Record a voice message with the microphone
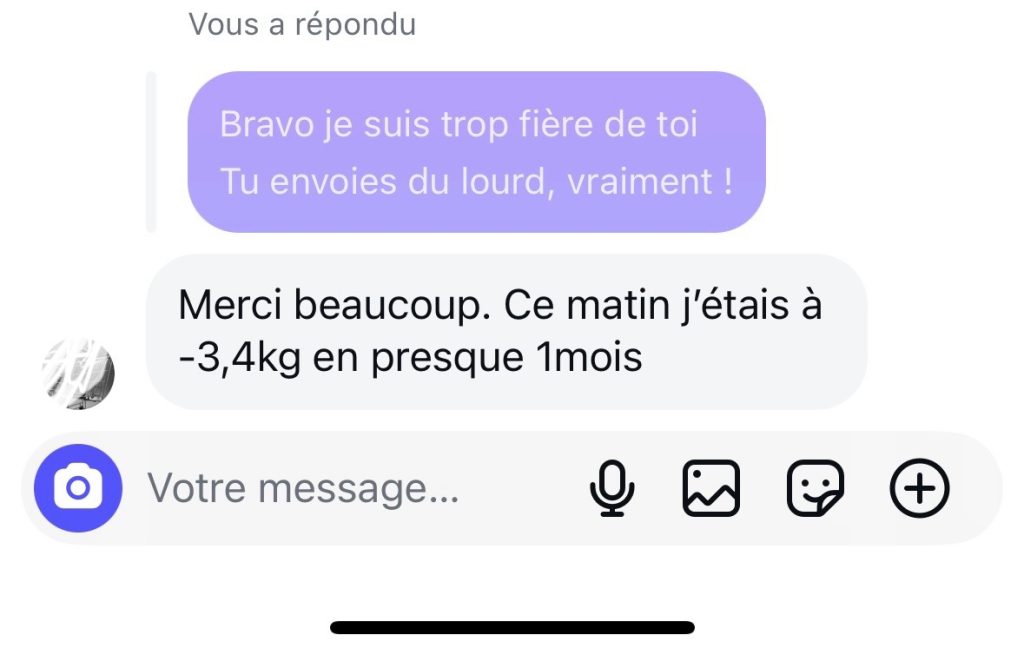1024x655 pixels. pos(612,489)
